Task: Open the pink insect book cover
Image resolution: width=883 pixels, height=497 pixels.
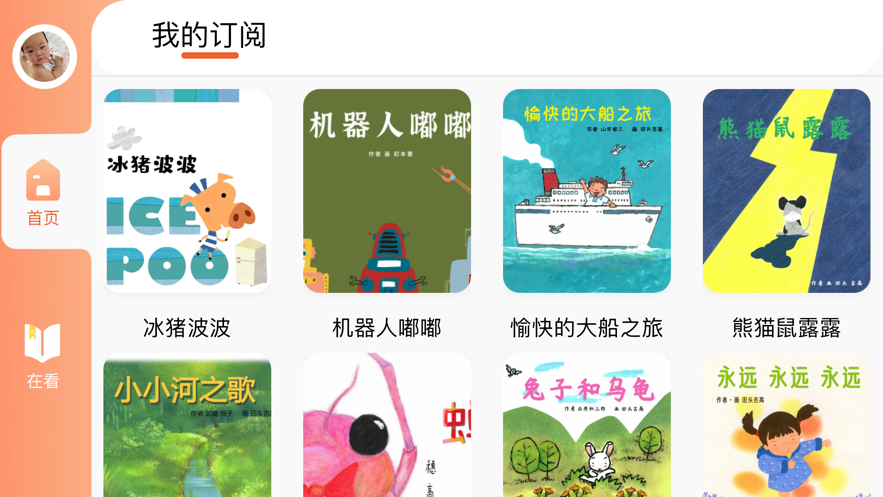Action: click(387, 427)
